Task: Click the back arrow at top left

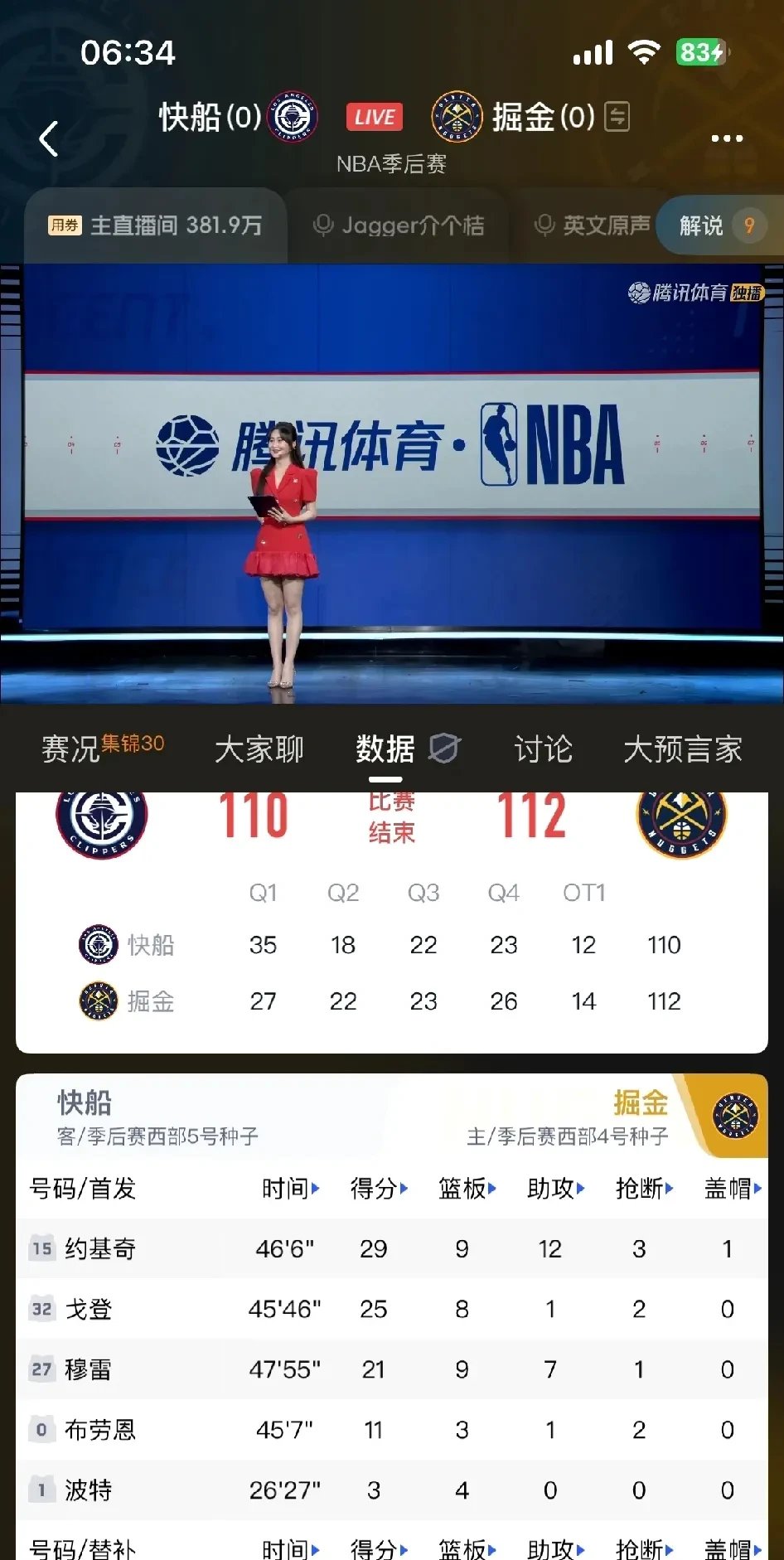Action: [50, 138]
